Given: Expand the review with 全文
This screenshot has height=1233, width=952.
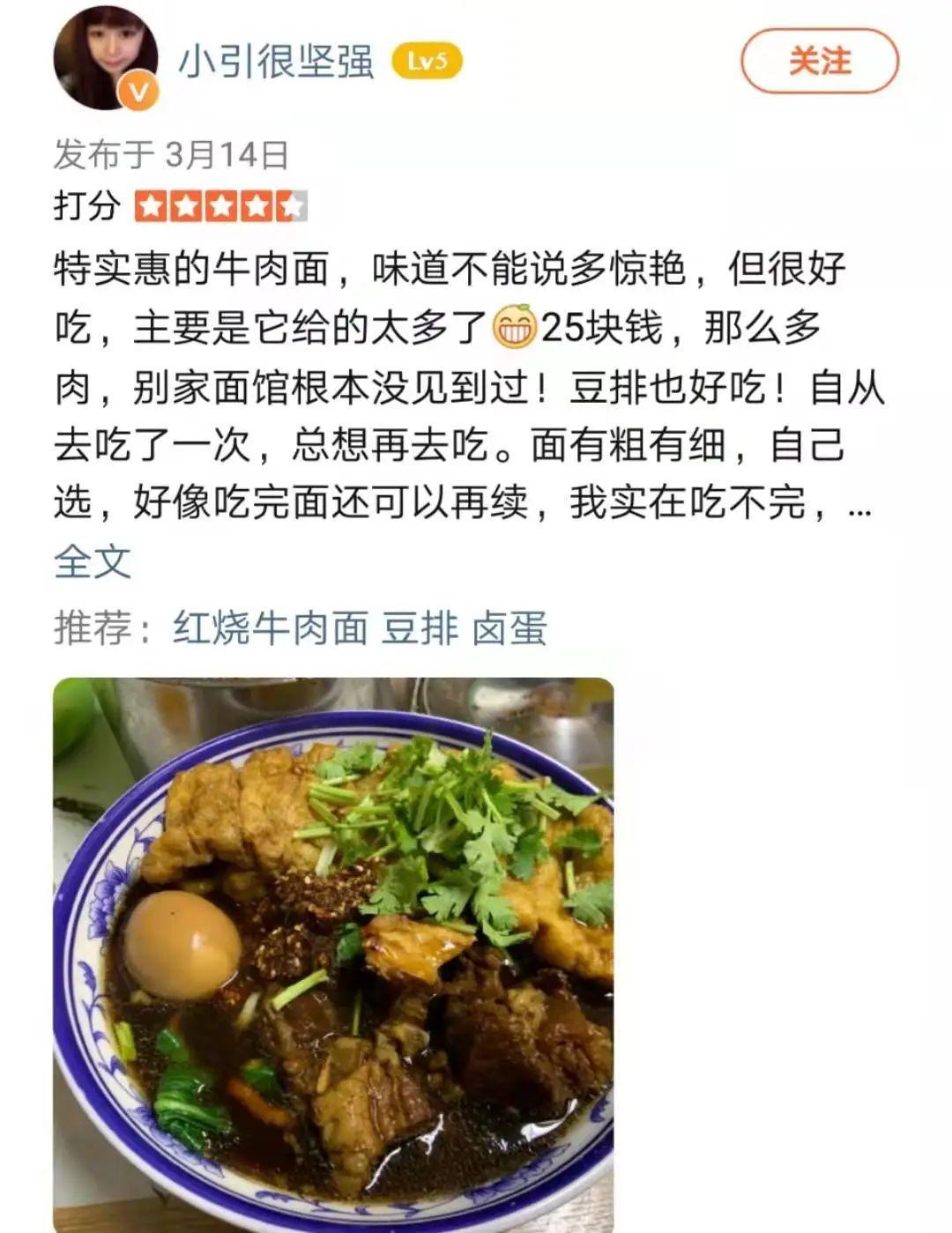Looking at the screenshot, I should [x=92, y=561].
